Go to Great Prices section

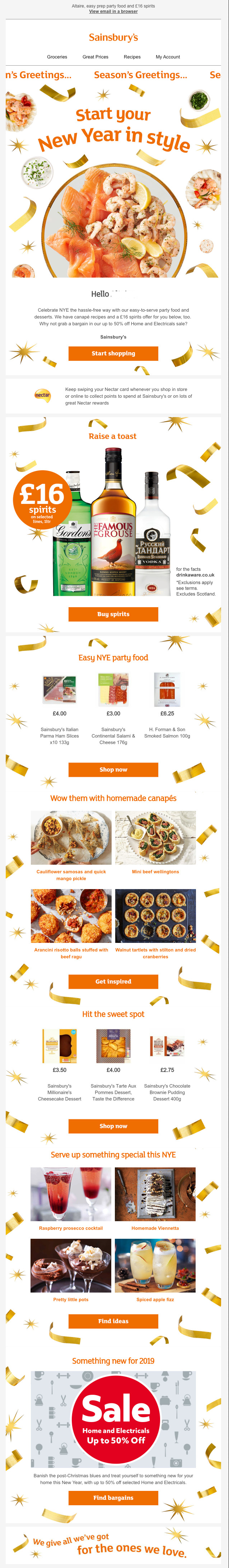(x=95, y=57)
